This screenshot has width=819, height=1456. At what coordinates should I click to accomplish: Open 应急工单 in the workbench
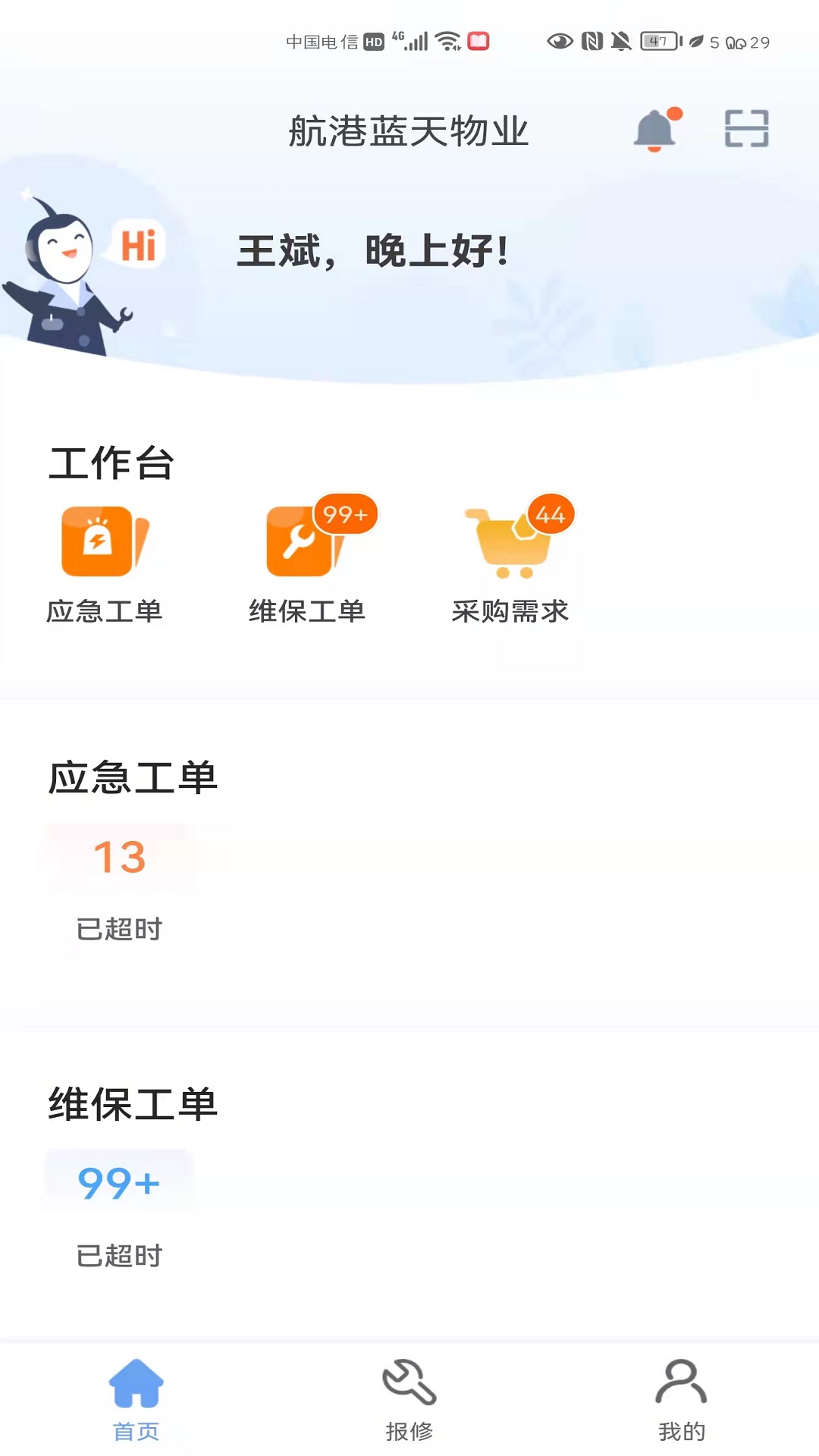pyautogui.click(x=105, y=566)
